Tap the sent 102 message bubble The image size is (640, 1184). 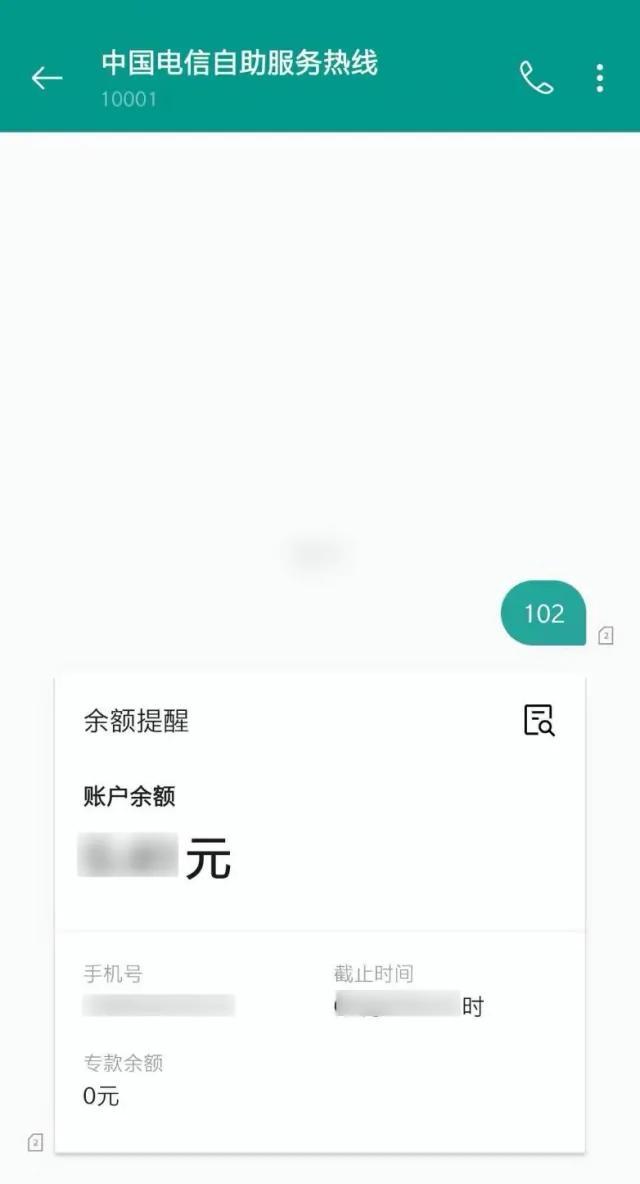543,613
